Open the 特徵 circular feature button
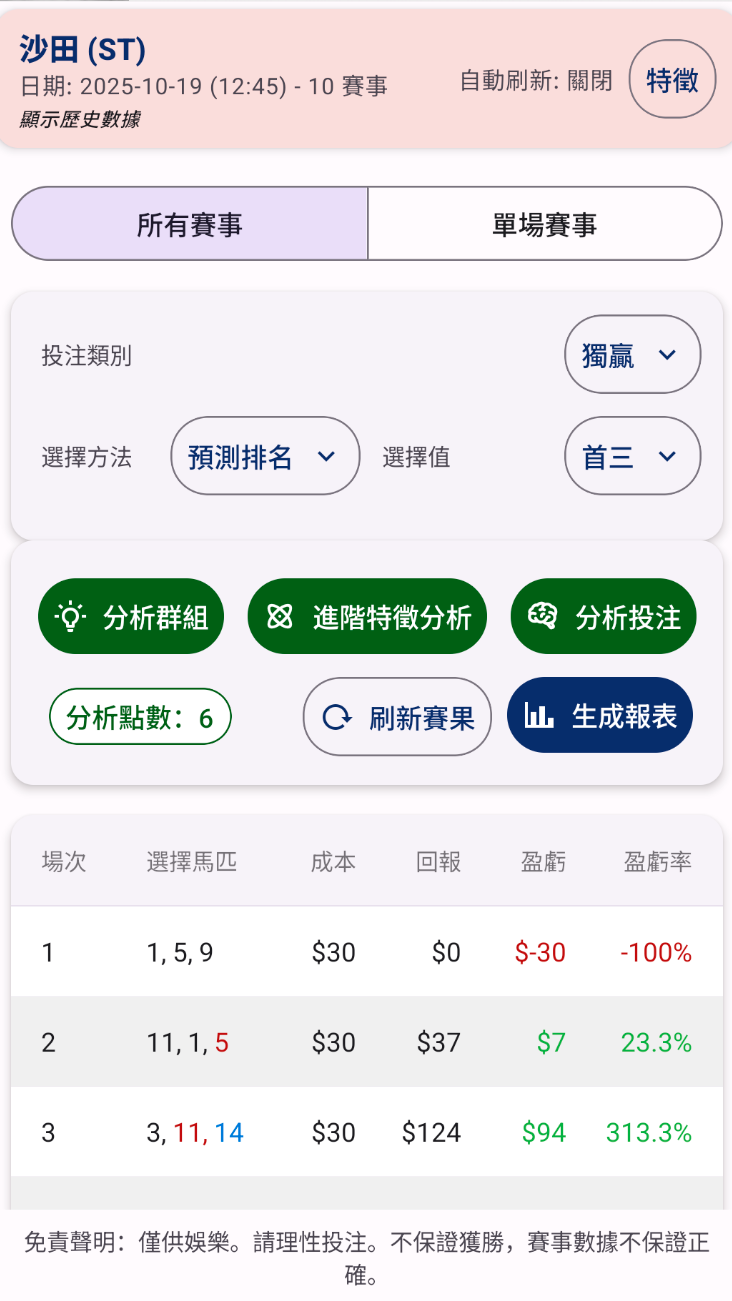 pos(672,79)
